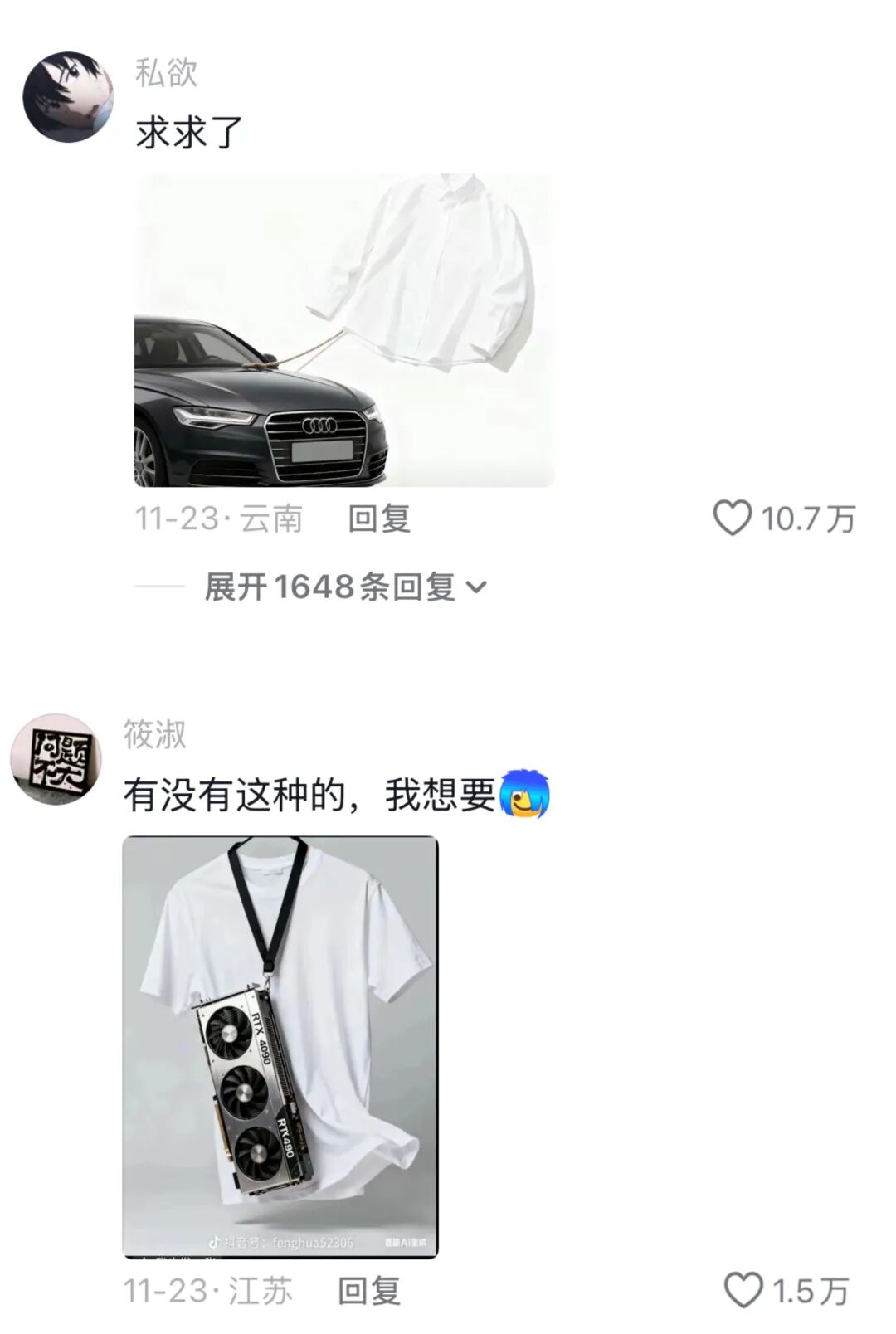Viewport: 896px width, 1334px height.
Task: Like 筱淑's comment
Action: 743,1291
